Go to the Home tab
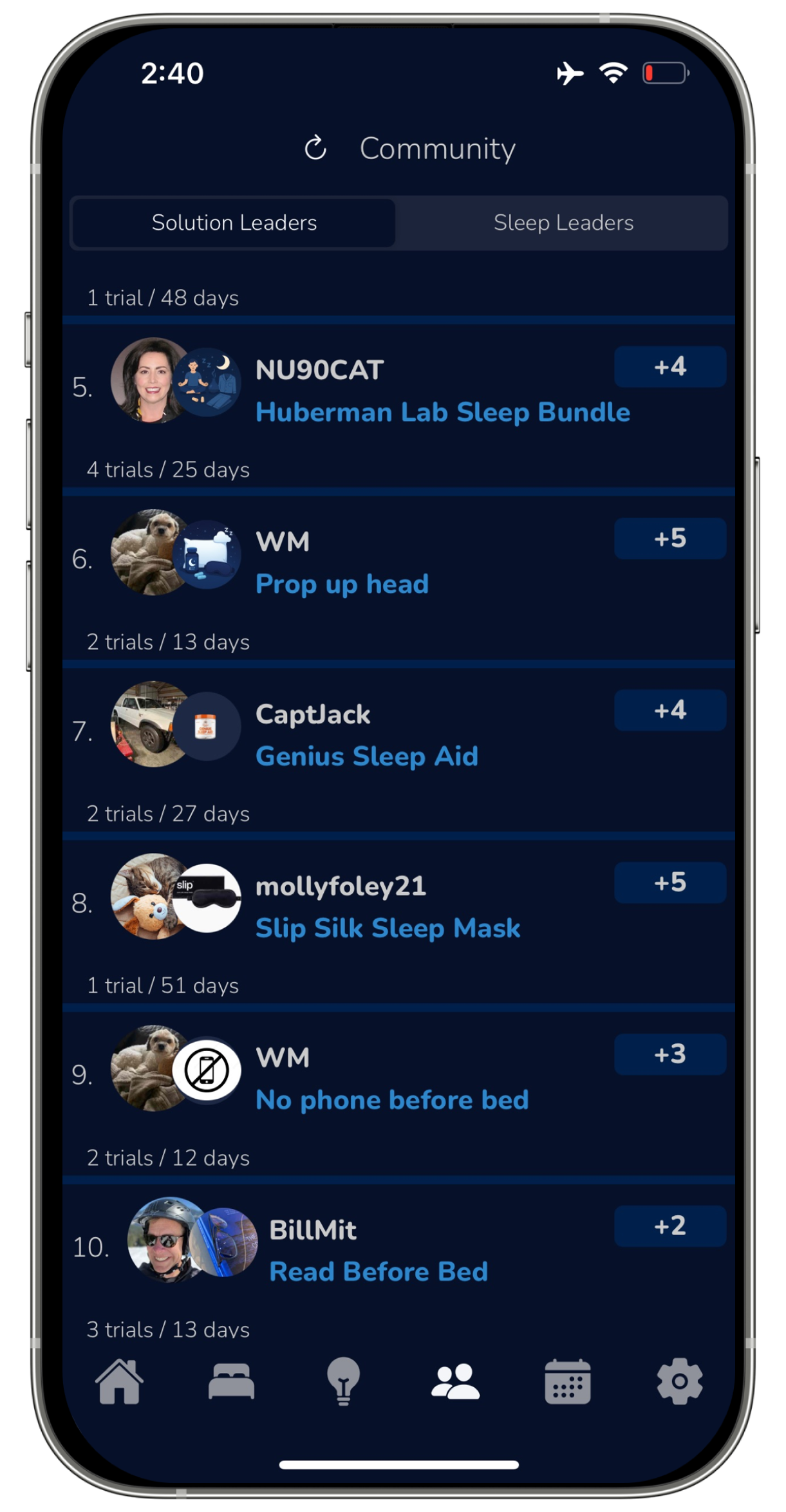Screen dimensions: 786x1512 pos(120,1381)
